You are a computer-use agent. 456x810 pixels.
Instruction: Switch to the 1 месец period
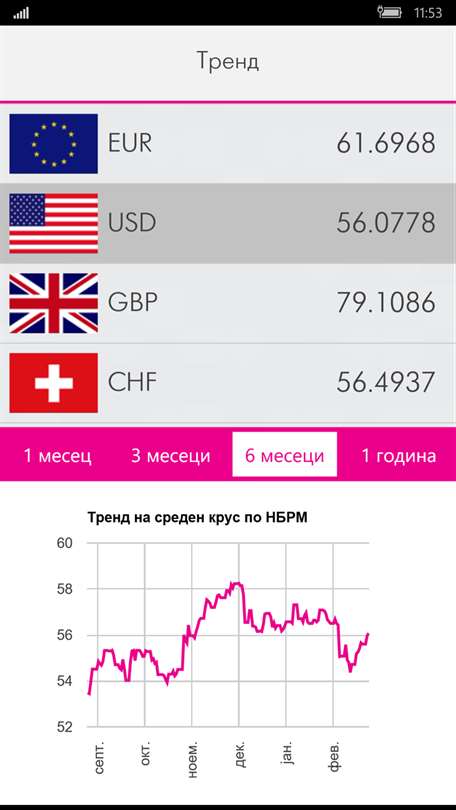point(58,455)
